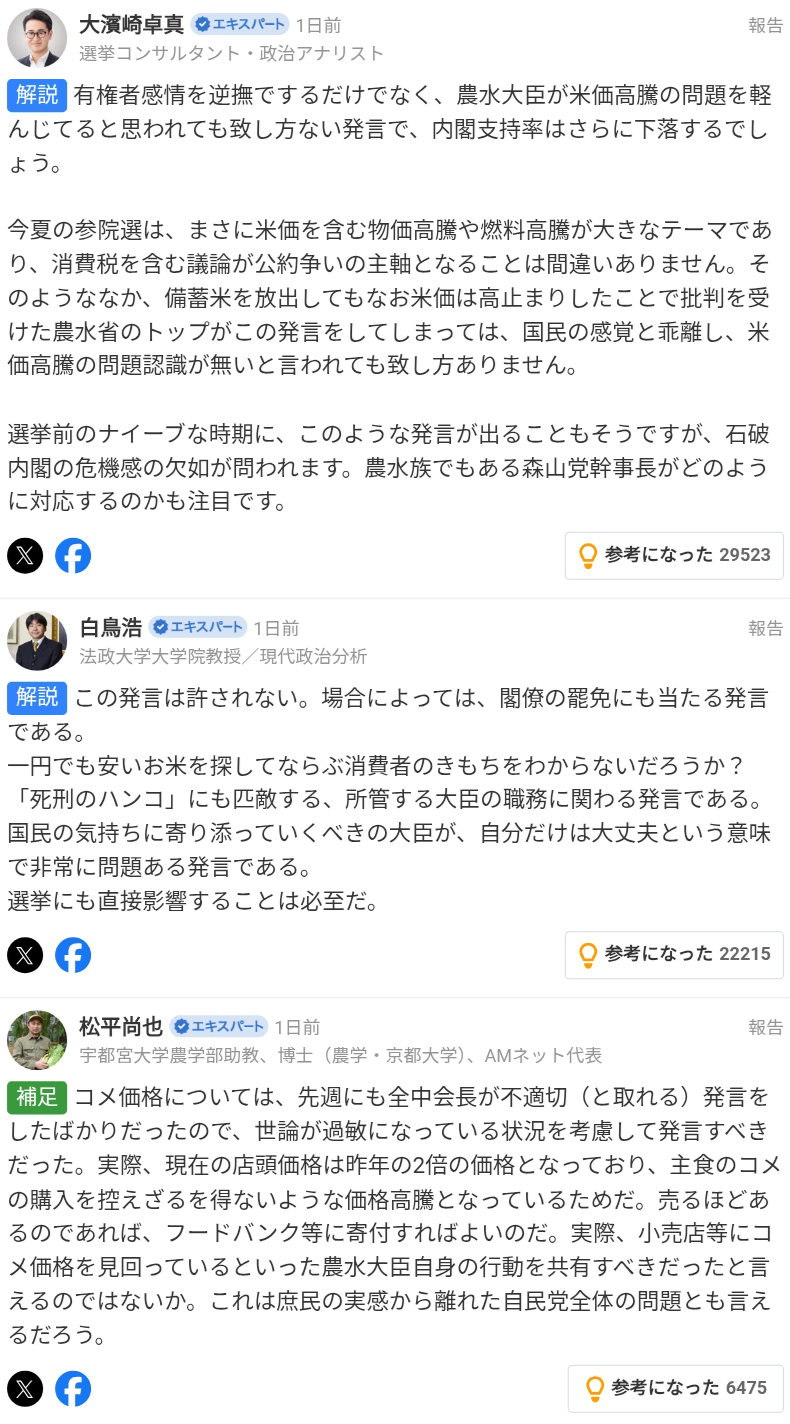Share 白鳥浩's comment on X
This screenshot has width=790, height=1424.
tap(25, 955)
